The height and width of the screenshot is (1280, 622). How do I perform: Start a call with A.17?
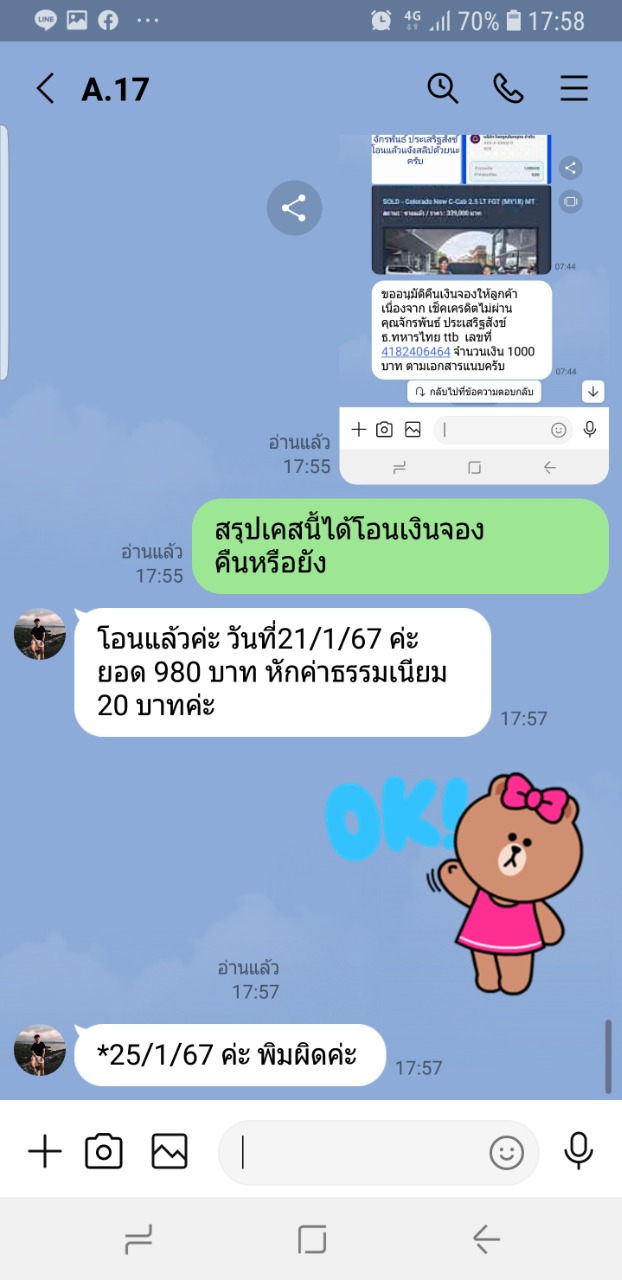(508, 88)
